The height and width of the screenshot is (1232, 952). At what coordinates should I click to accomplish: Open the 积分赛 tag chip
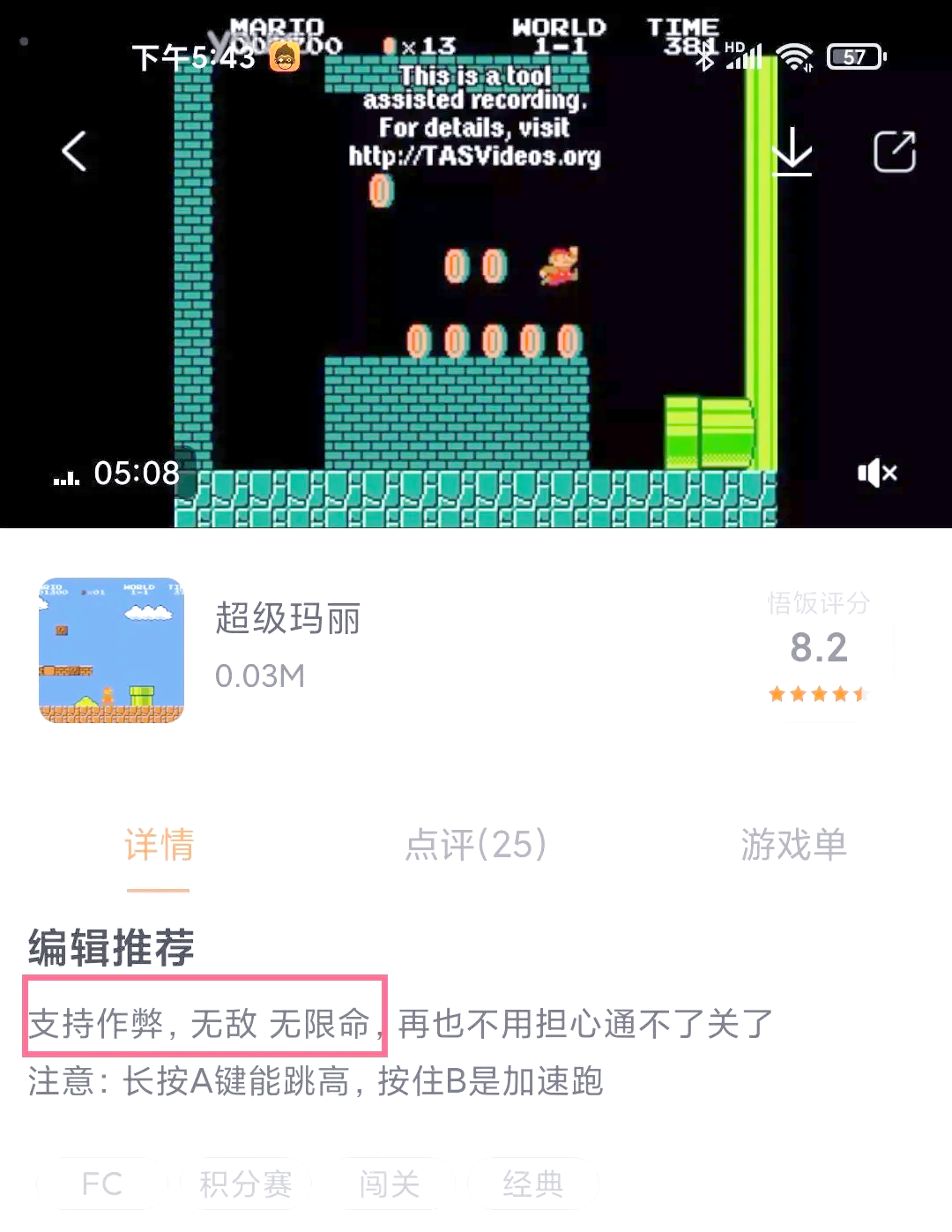[x=245, y=1183]
